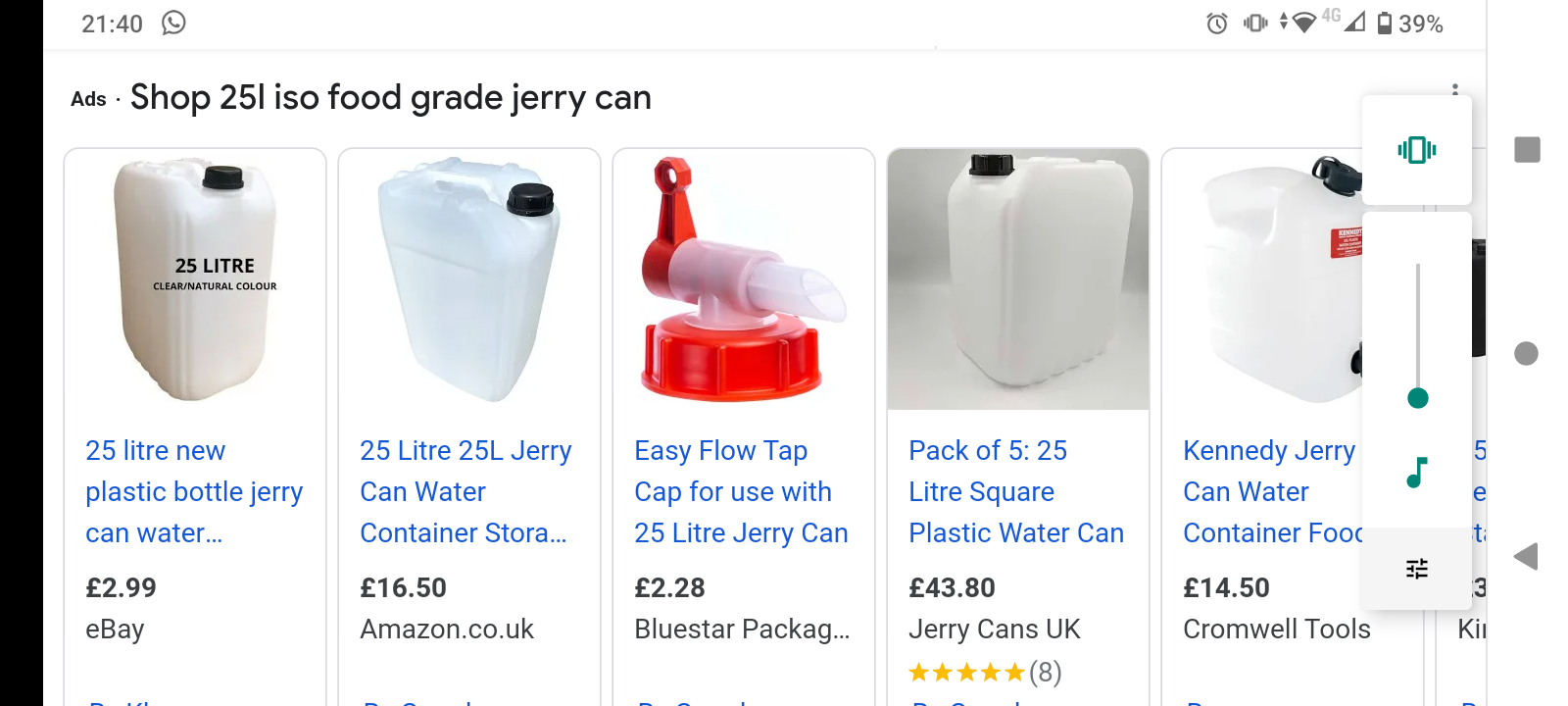Tap the media music note icon

(1417, 473)
